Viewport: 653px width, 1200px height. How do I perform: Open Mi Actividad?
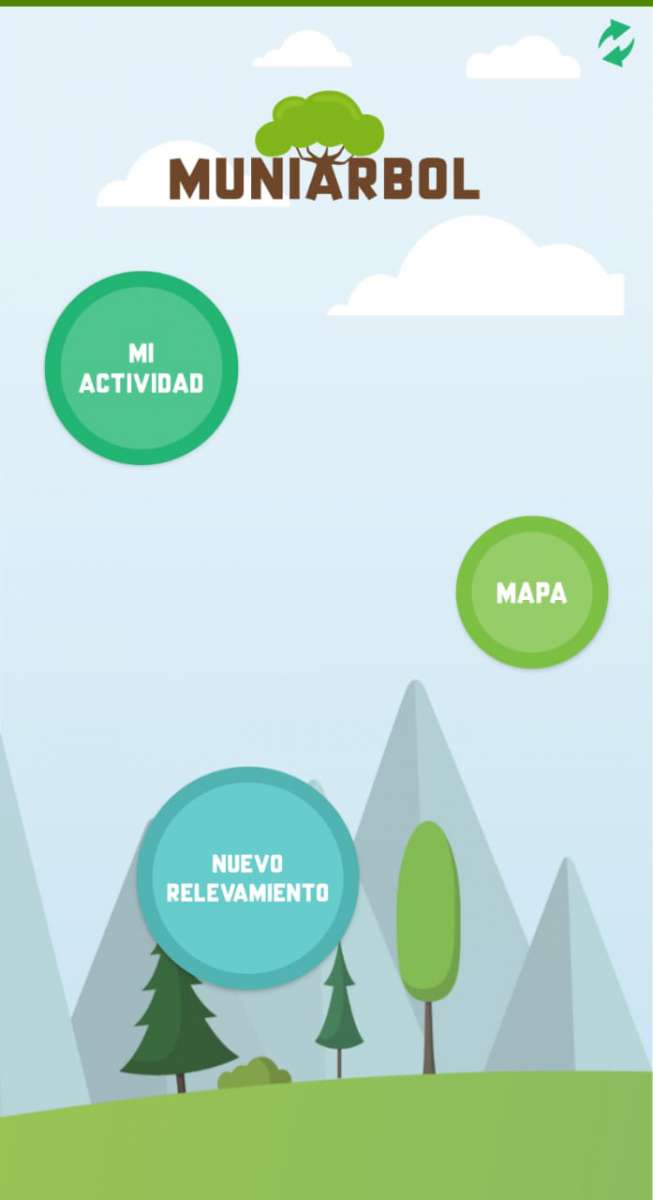(141, 368)
